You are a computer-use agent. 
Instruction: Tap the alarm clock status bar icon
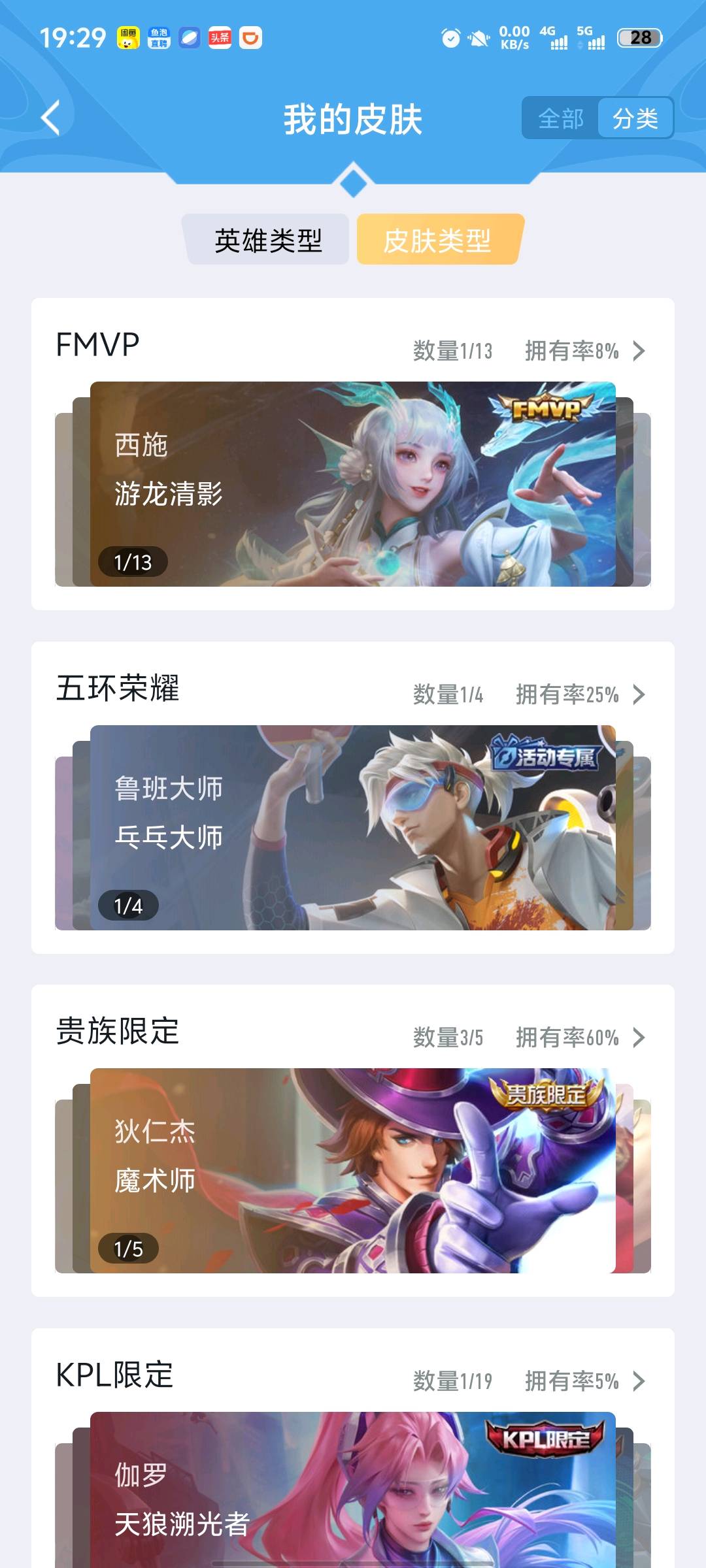tap(450, 39)
